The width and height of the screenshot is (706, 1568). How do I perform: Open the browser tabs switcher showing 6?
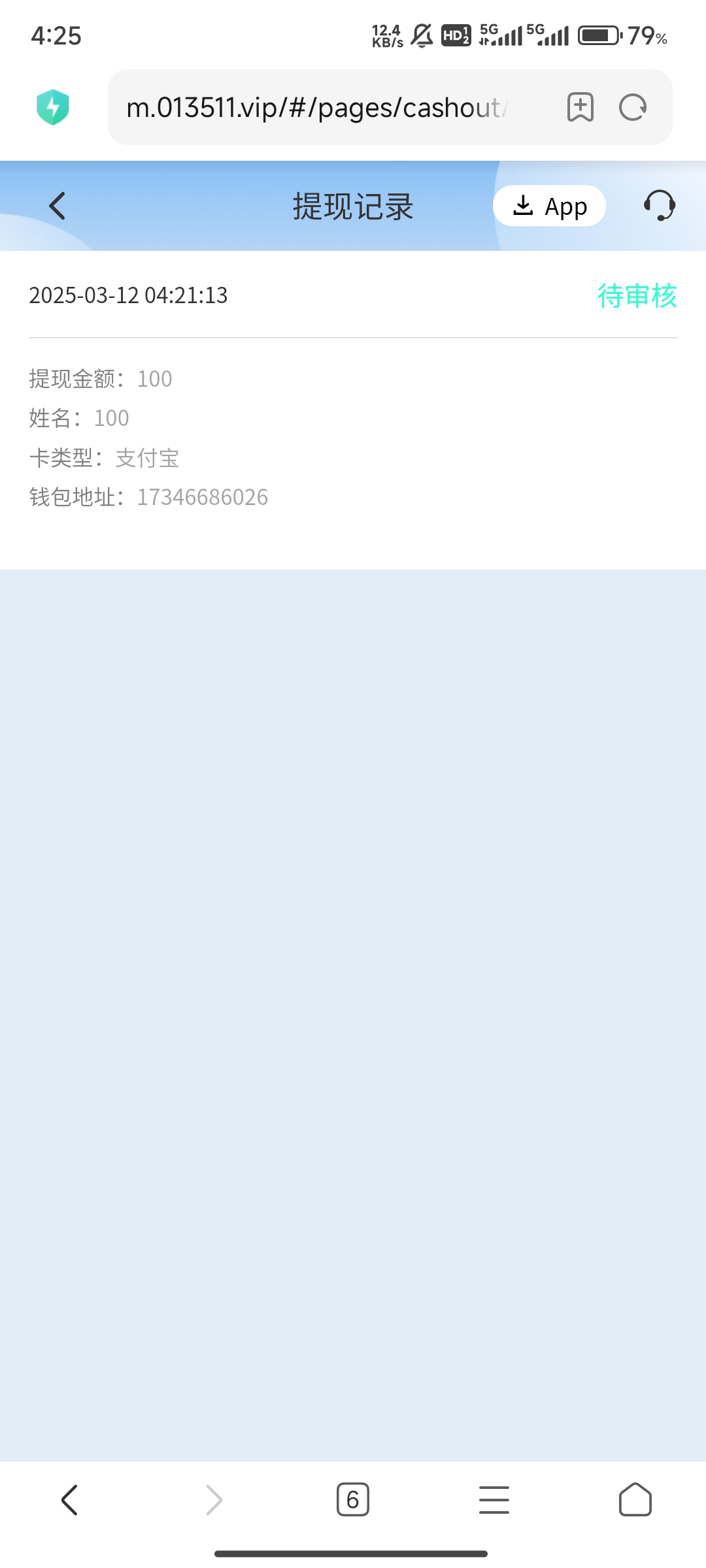352,1499
